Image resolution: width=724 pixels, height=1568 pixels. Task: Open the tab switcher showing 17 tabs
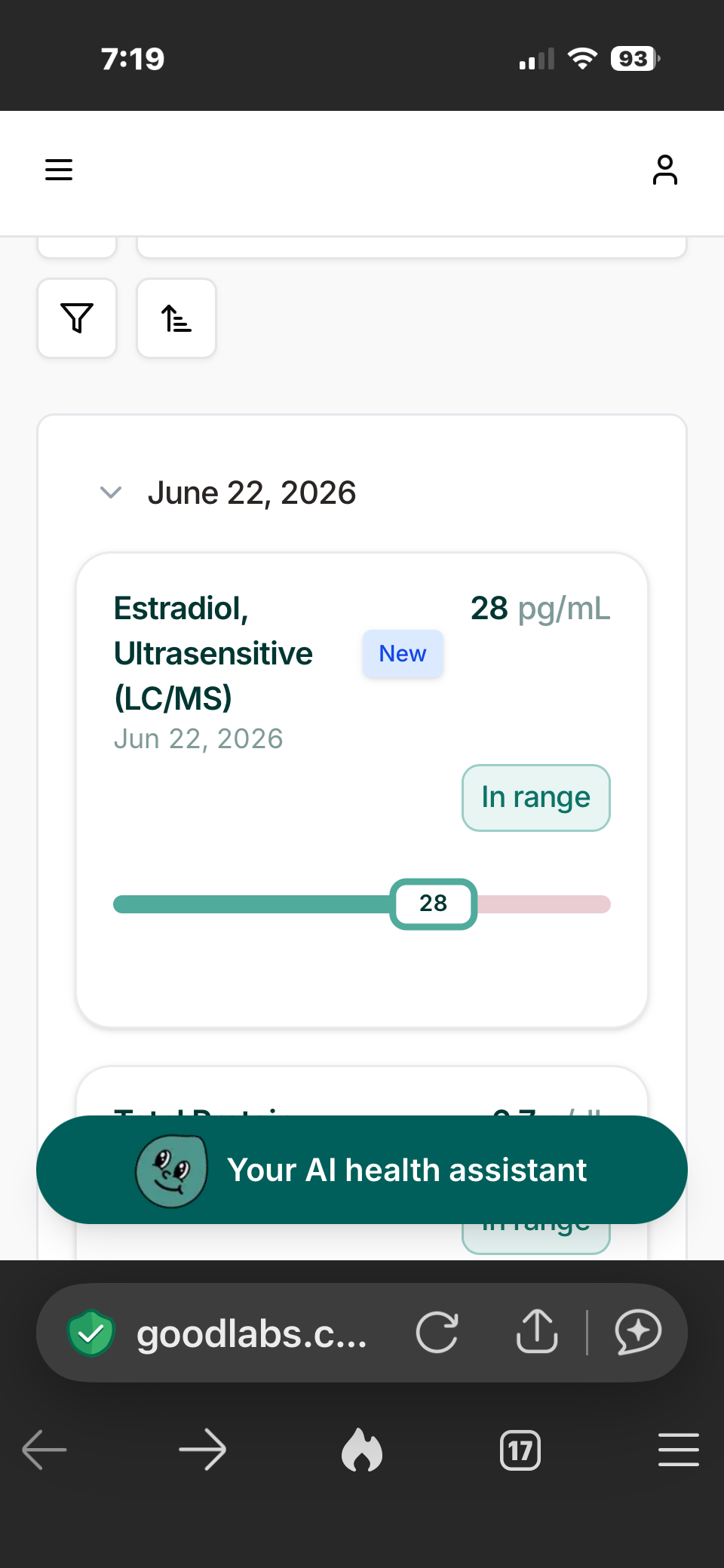coord(520,1450)
